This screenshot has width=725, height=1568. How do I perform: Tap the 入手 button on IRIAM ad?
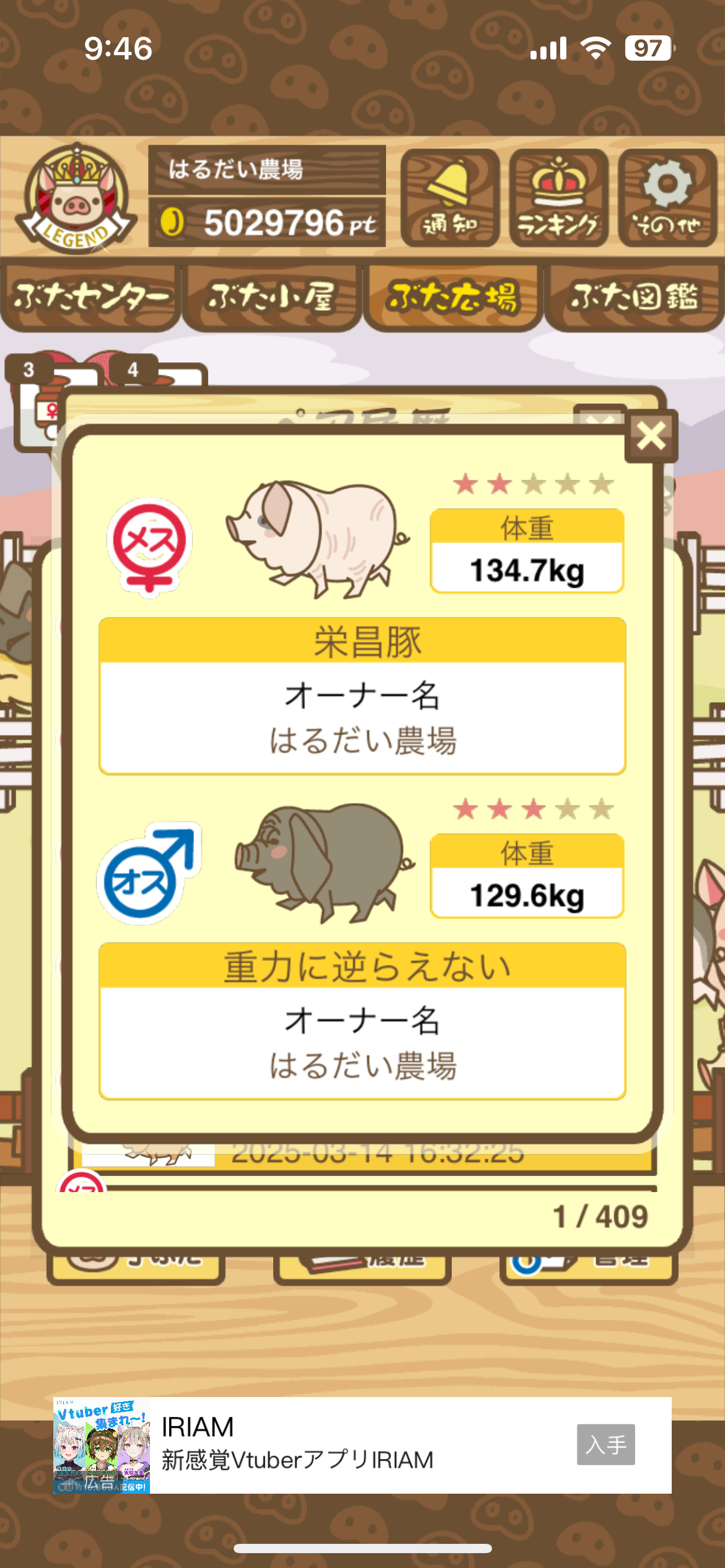point(605,1444)
